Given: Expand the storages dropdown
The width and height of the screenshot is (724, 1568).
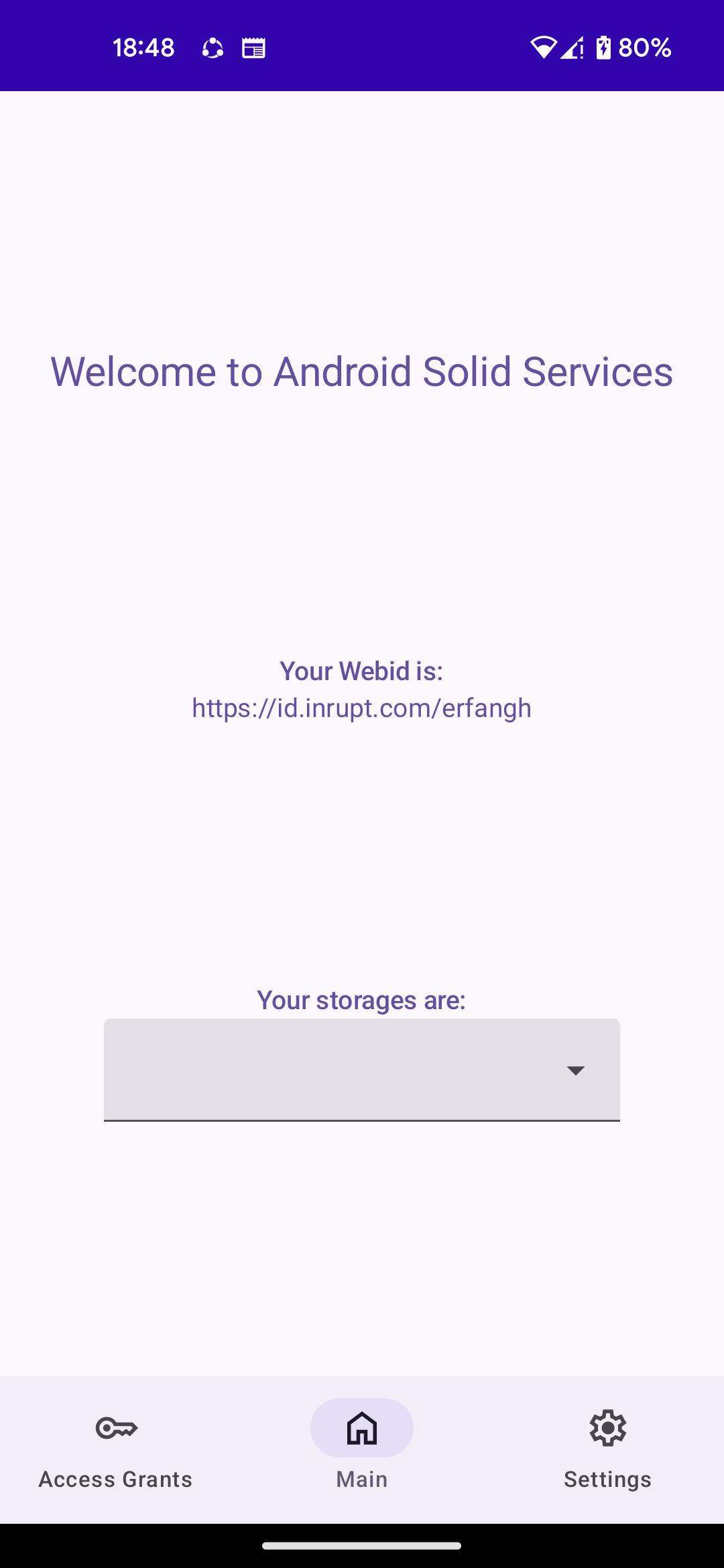Looking at the screenshot, I should (x=362, y=1069).
